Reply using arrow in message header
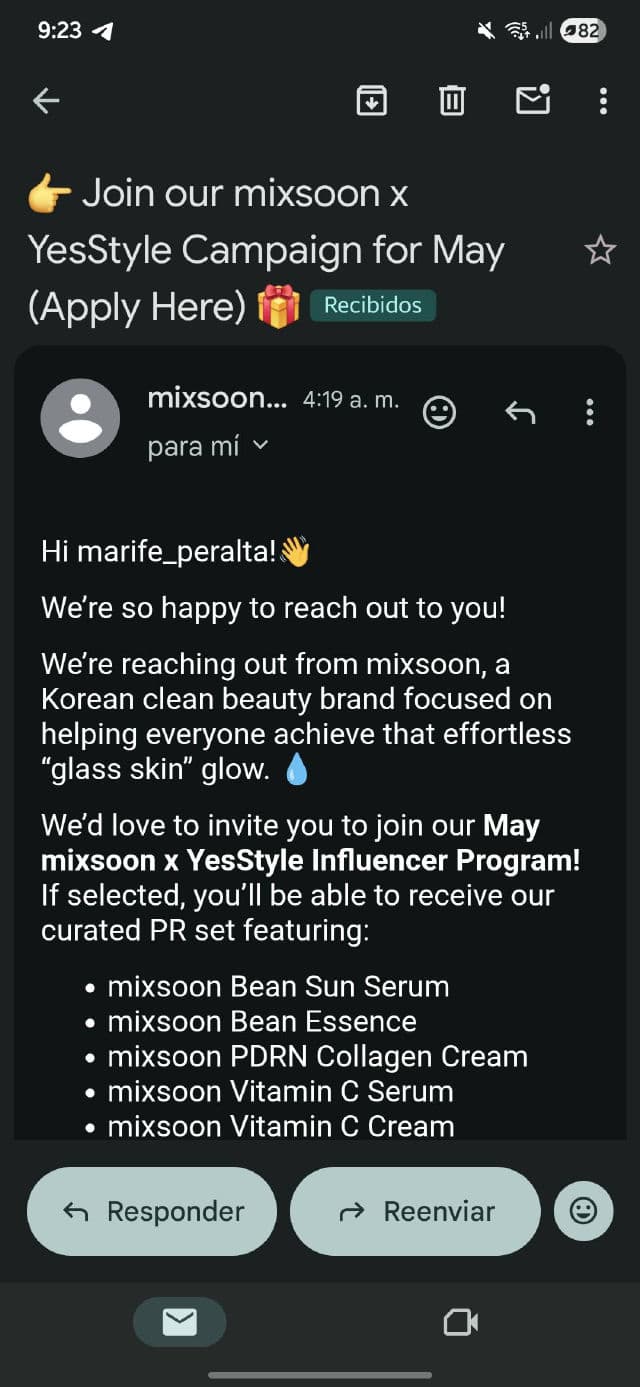640x1387 pixels. click(520, 412)
